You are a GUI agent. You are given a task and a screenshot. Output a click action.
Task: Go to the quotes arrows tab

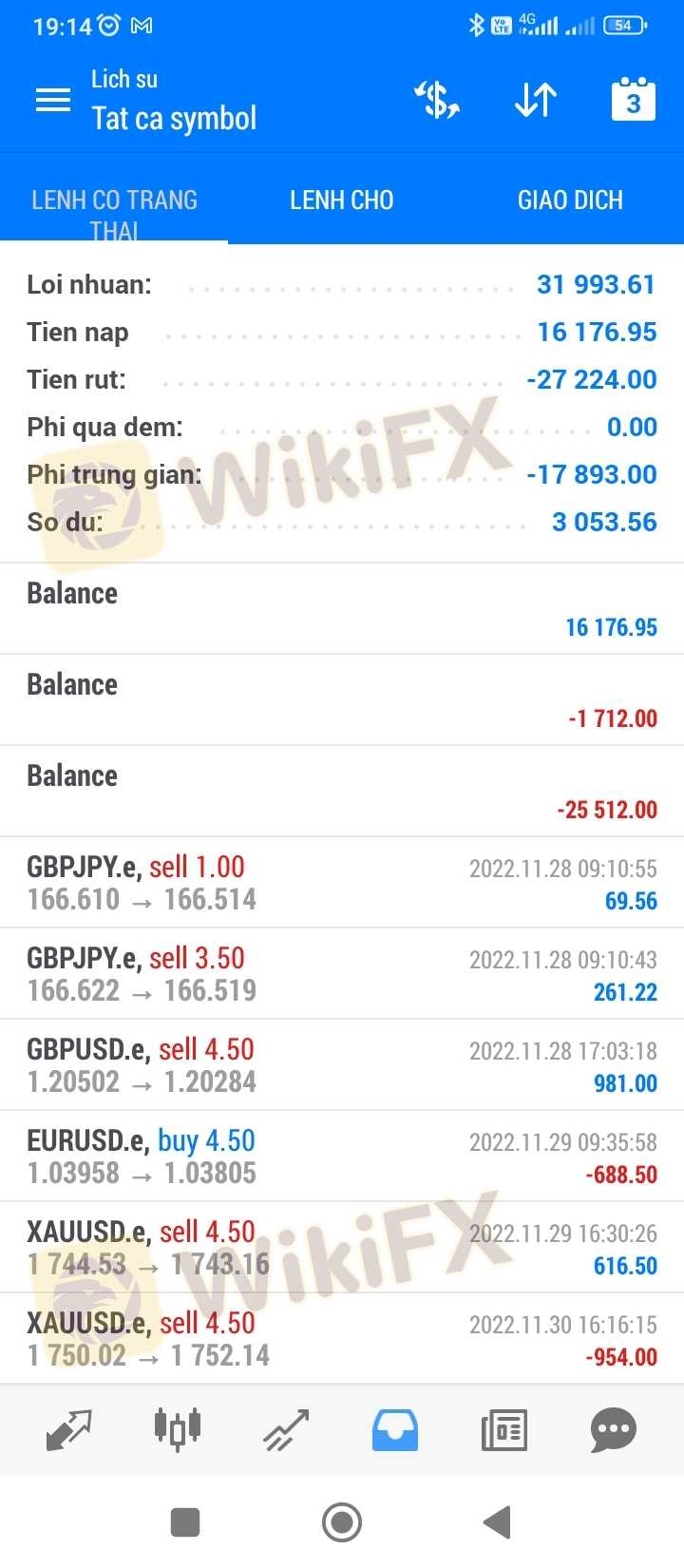[x=69, y=1429]
